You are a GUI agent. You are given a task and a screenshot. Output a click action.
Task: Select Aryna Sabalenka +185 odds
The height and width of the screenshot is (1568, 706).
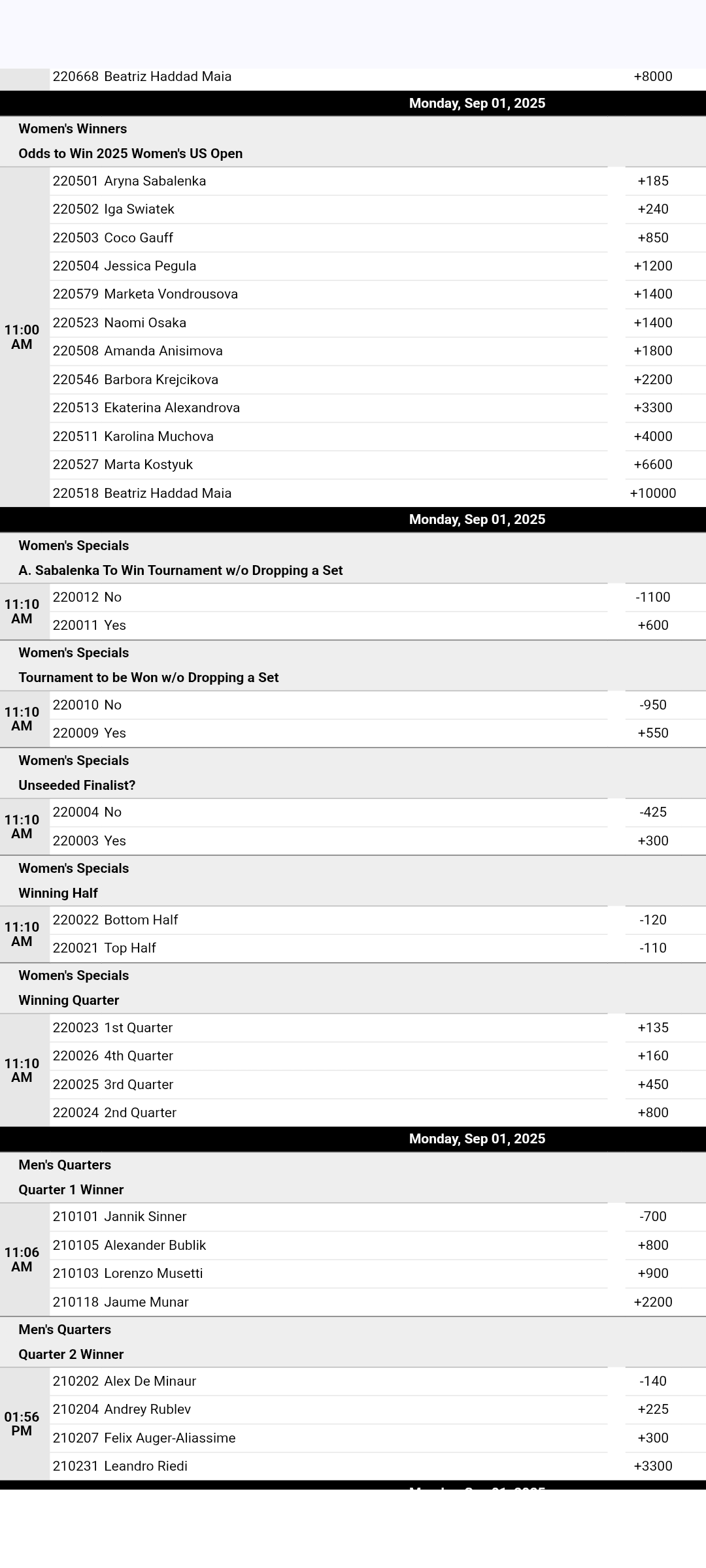(x=652, y=181)
